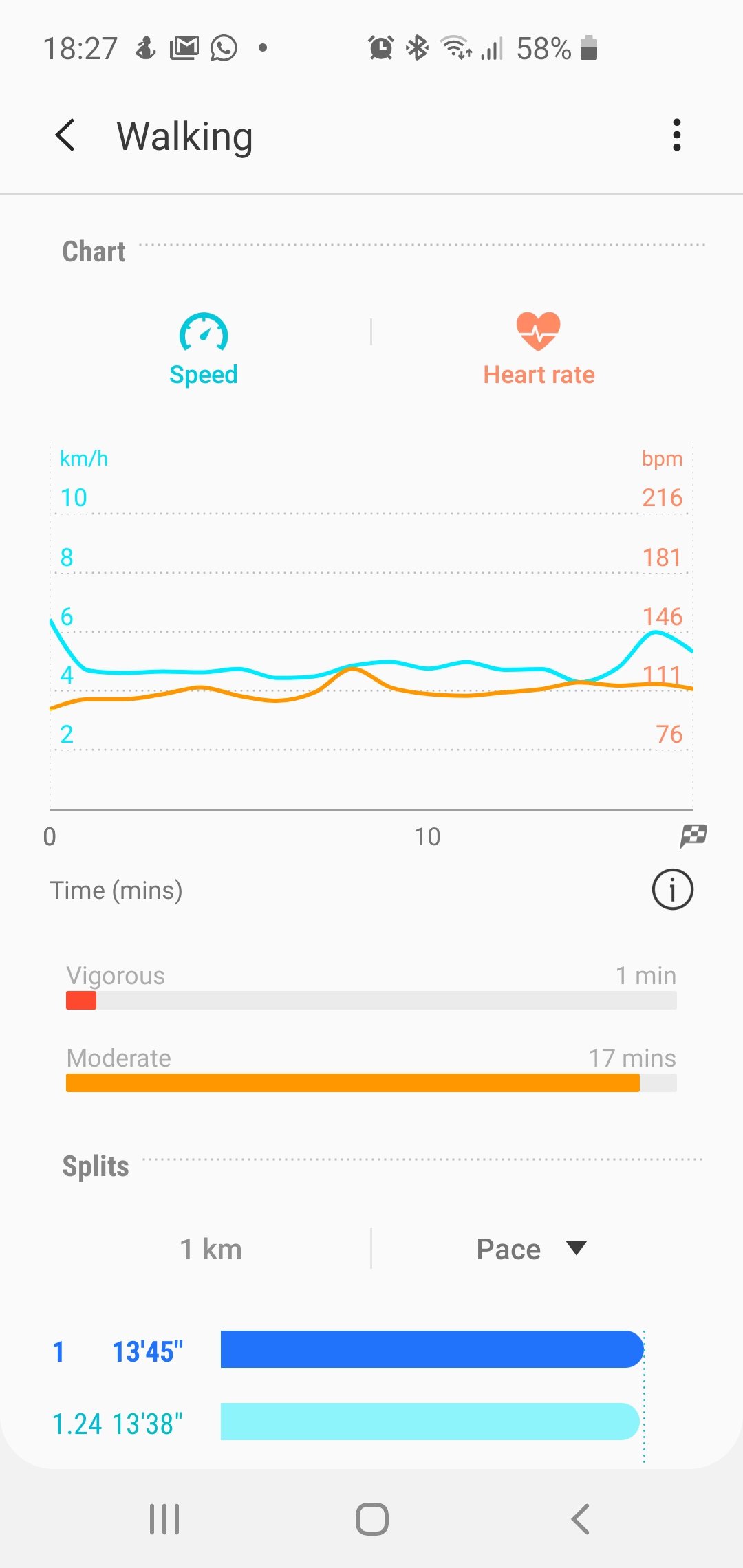The width and height of the screenshot is (743, 1568).
Task: Go back from the Walking screen
Action: (65, 135)
